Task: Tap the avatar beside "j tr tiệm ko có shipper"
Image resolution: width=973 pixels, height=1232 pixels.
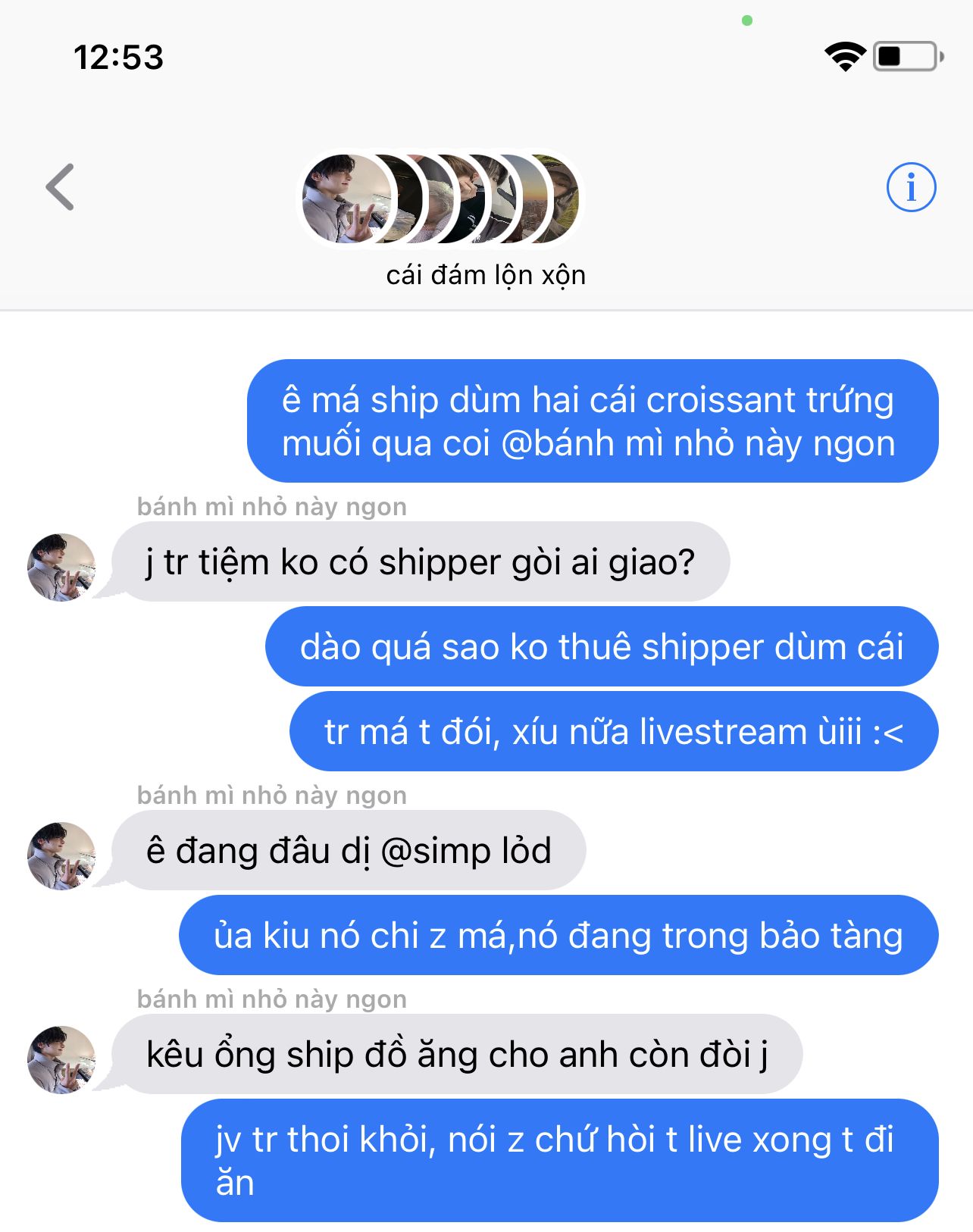Action: pyautogui.click(x=61, y=568)
